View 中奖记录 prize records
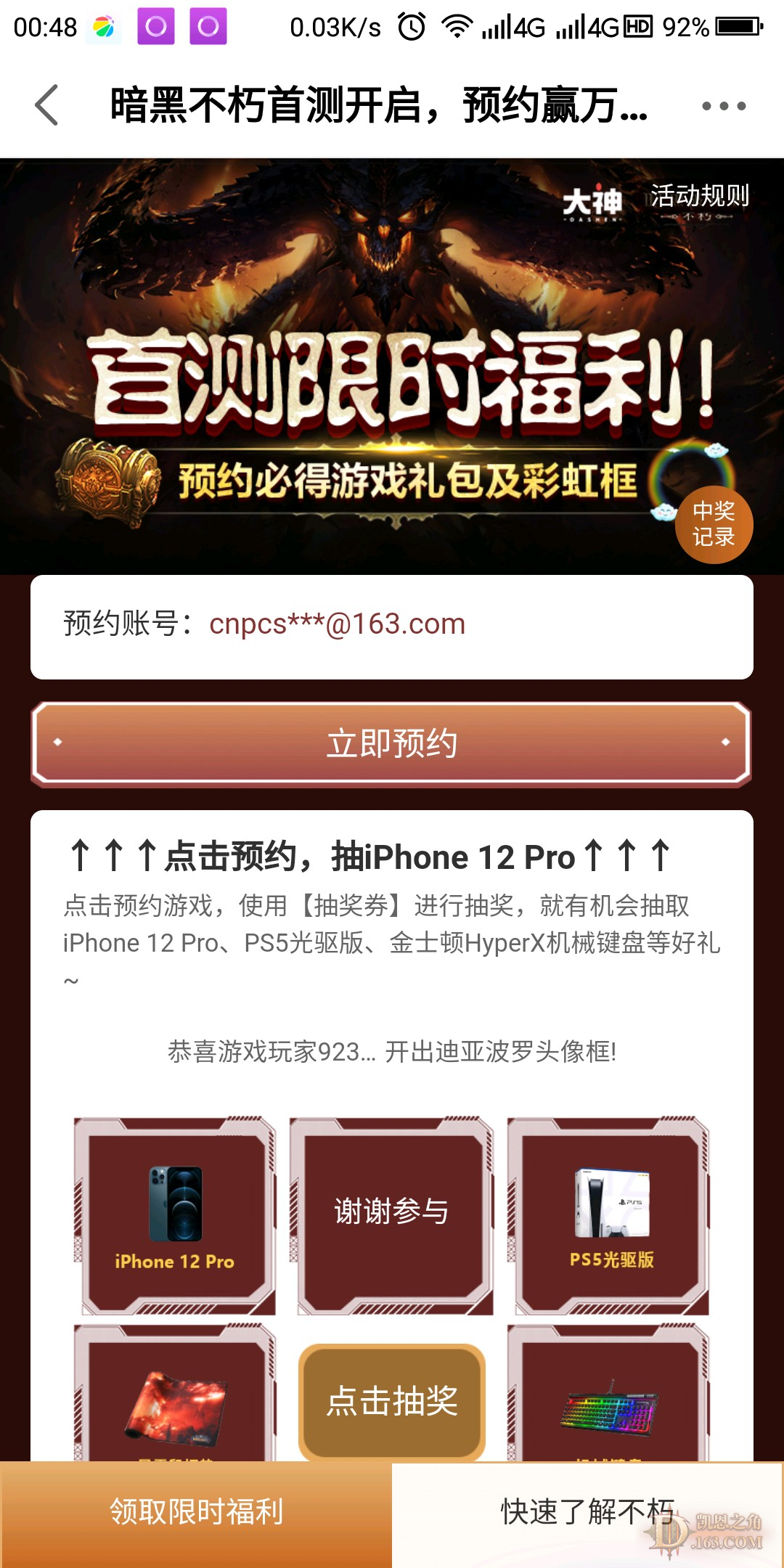The height and width of the screenshot is (1568, 784). [x=714, y=524]
